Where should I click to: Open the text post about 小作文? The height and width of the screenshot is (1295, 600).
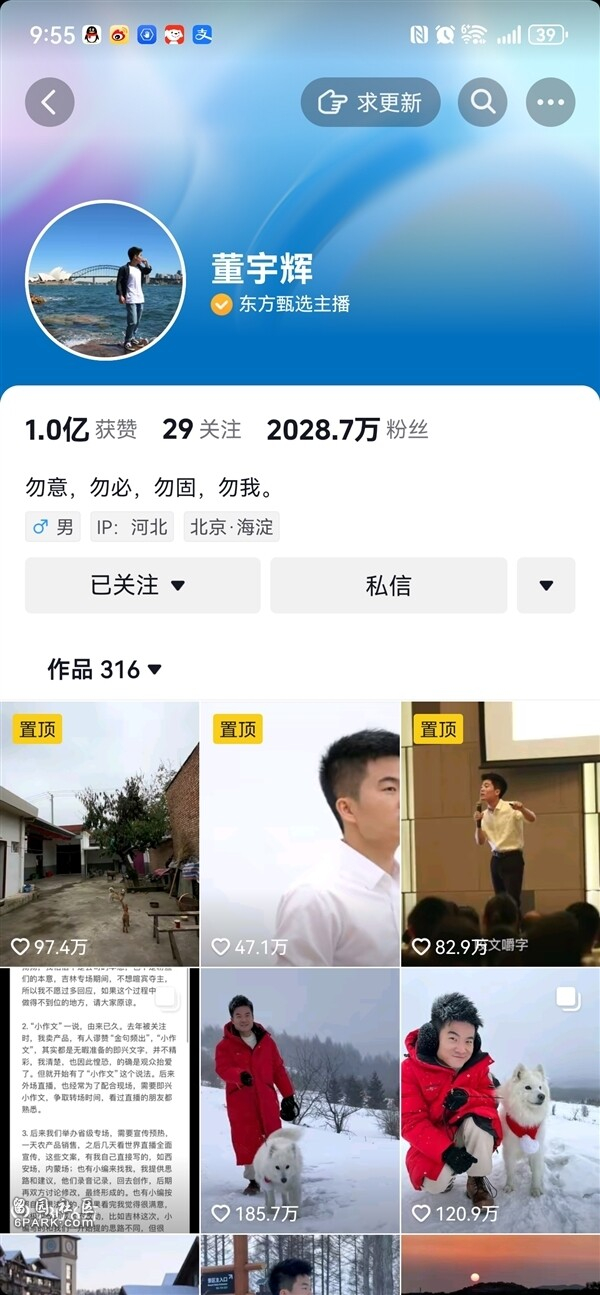(99, 1100)
